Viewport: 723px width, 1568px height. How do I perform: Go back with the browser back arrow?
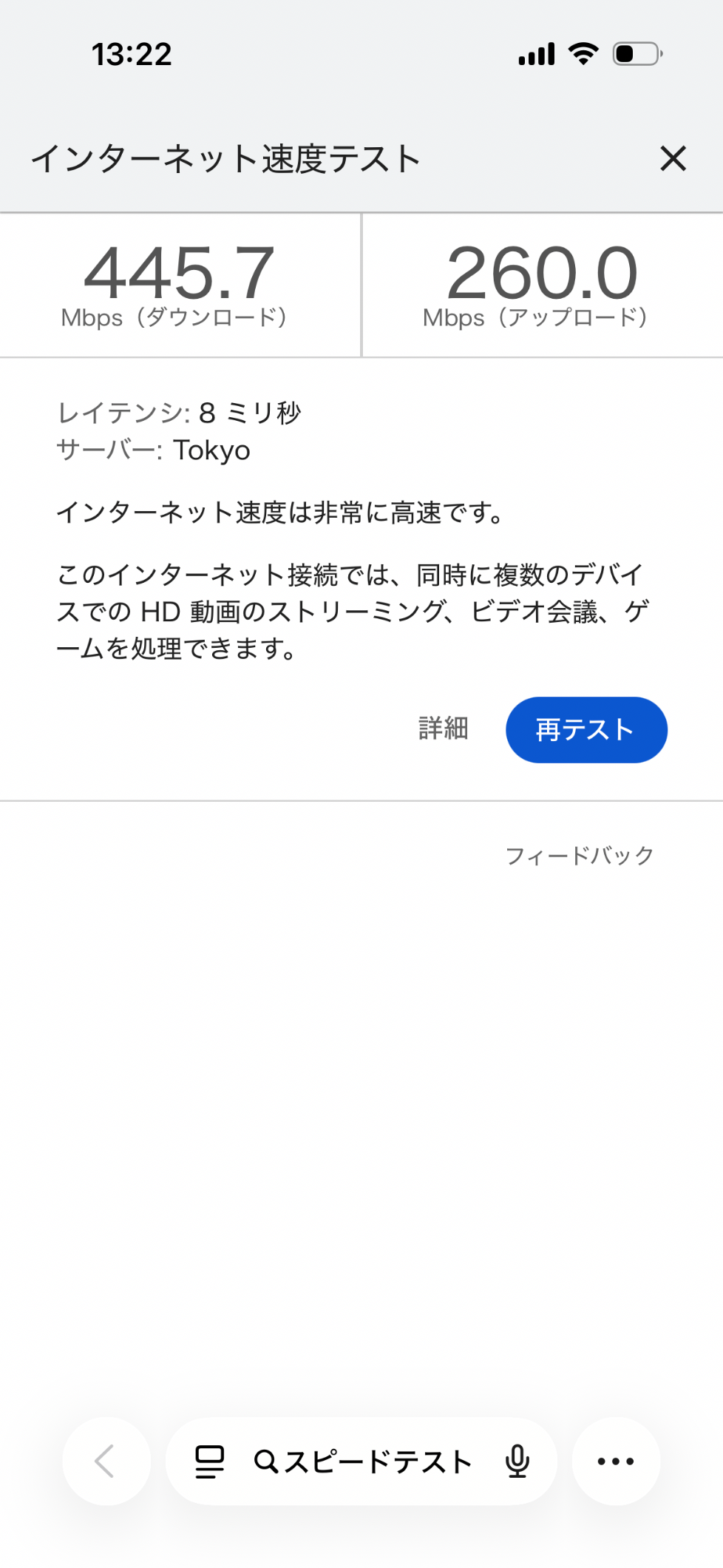pyautogui.click(x=106, y=1461)
